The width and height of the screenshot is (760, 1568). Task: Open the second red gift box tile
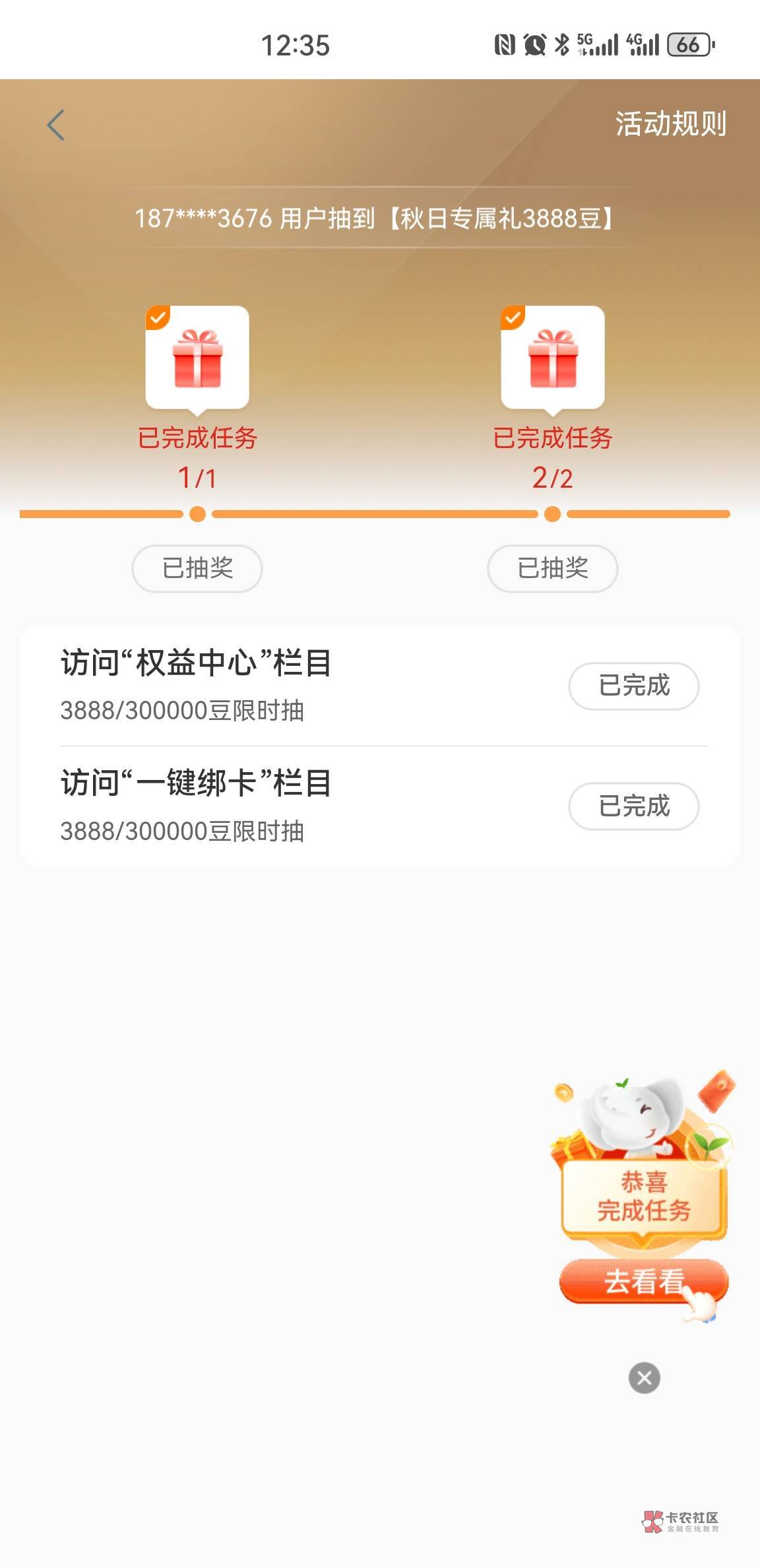coord(553,357)
